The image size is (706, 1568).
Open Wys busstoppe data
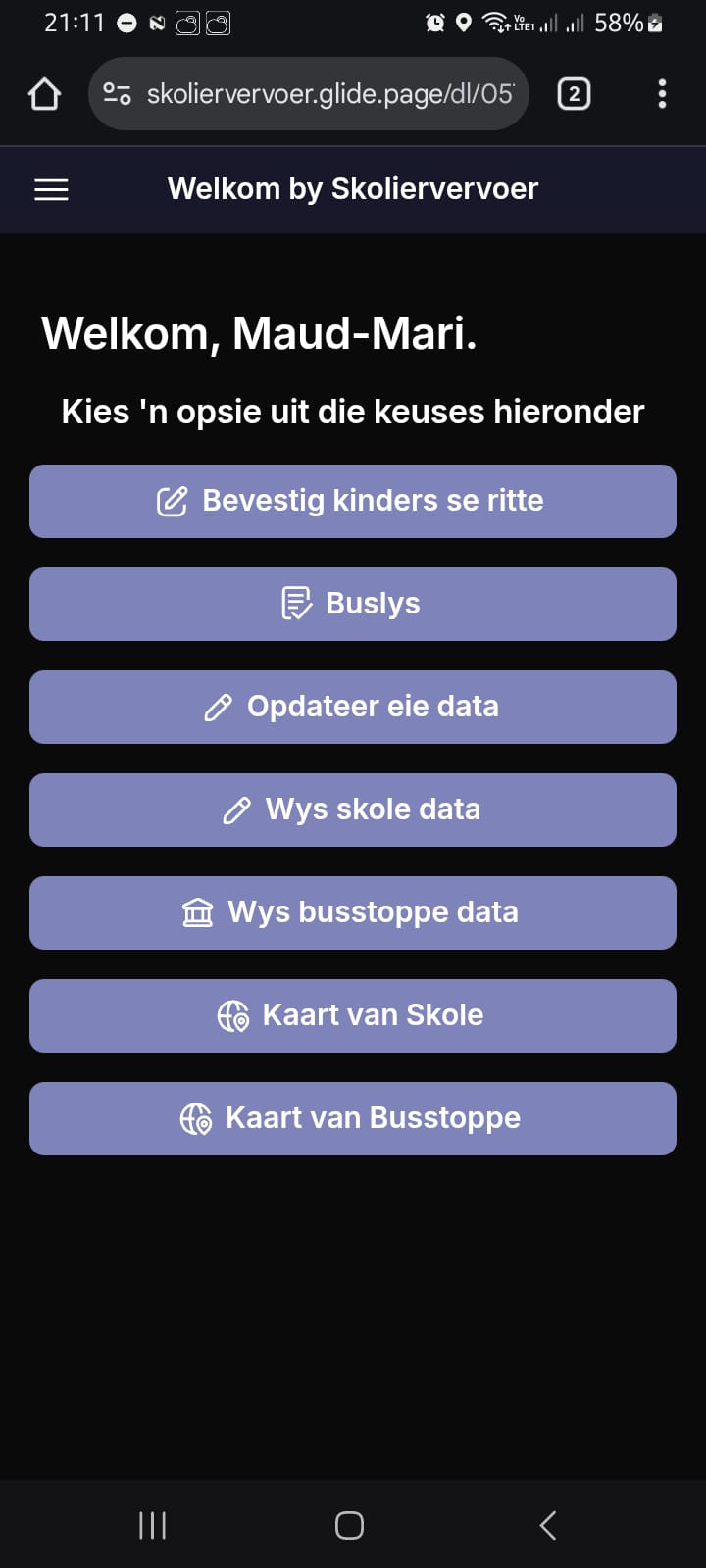tap(353, 912)
